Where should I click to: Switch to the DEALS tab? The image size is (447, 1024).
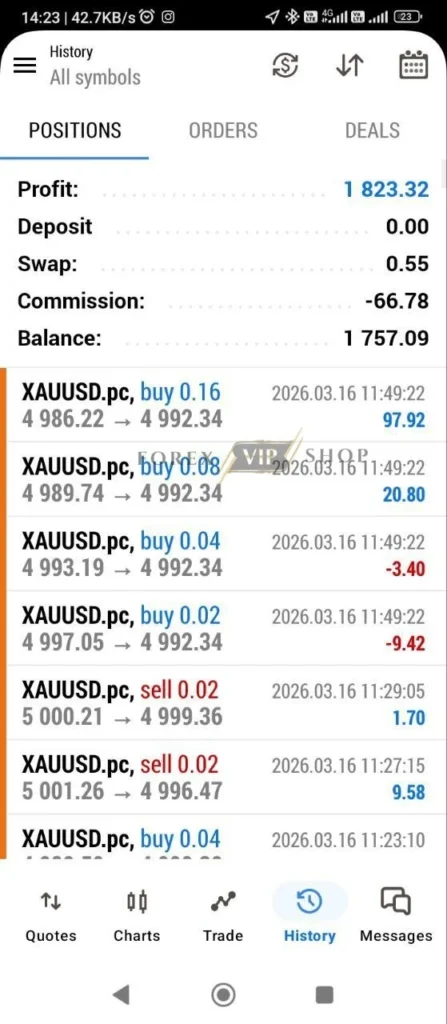pyautogui.click(x=372, y=131)
